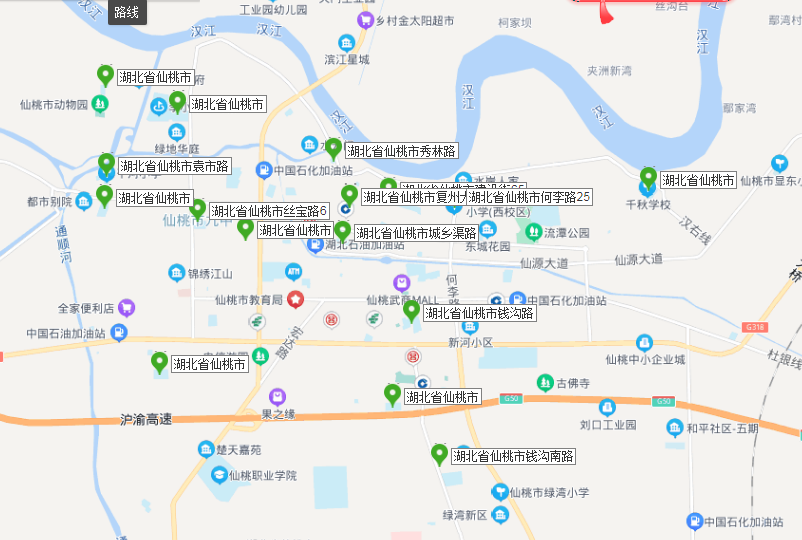The width and height of the screenshot is (802, 540).
Task: Select the 湖北省仙桃市丝宝路6 marker
Action: tap(198, 210)
